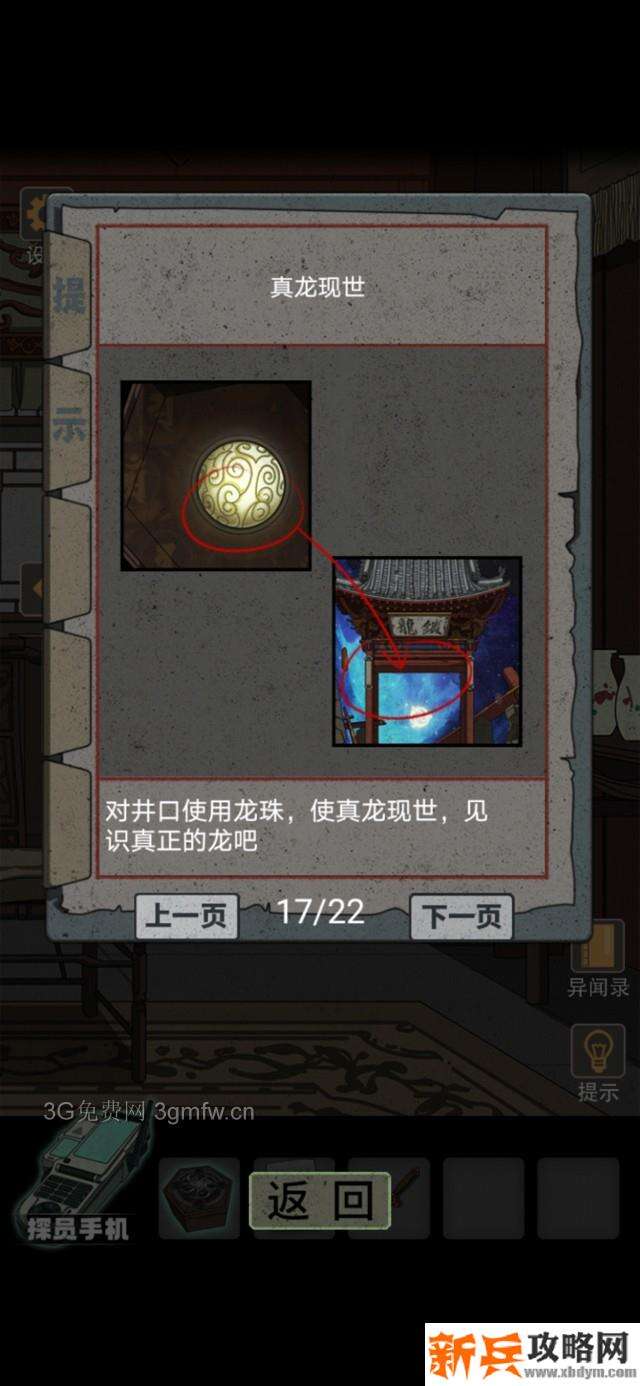Open the 提示 lightbulb hints
The image size is (640, 1386).
coord(598,1062)
